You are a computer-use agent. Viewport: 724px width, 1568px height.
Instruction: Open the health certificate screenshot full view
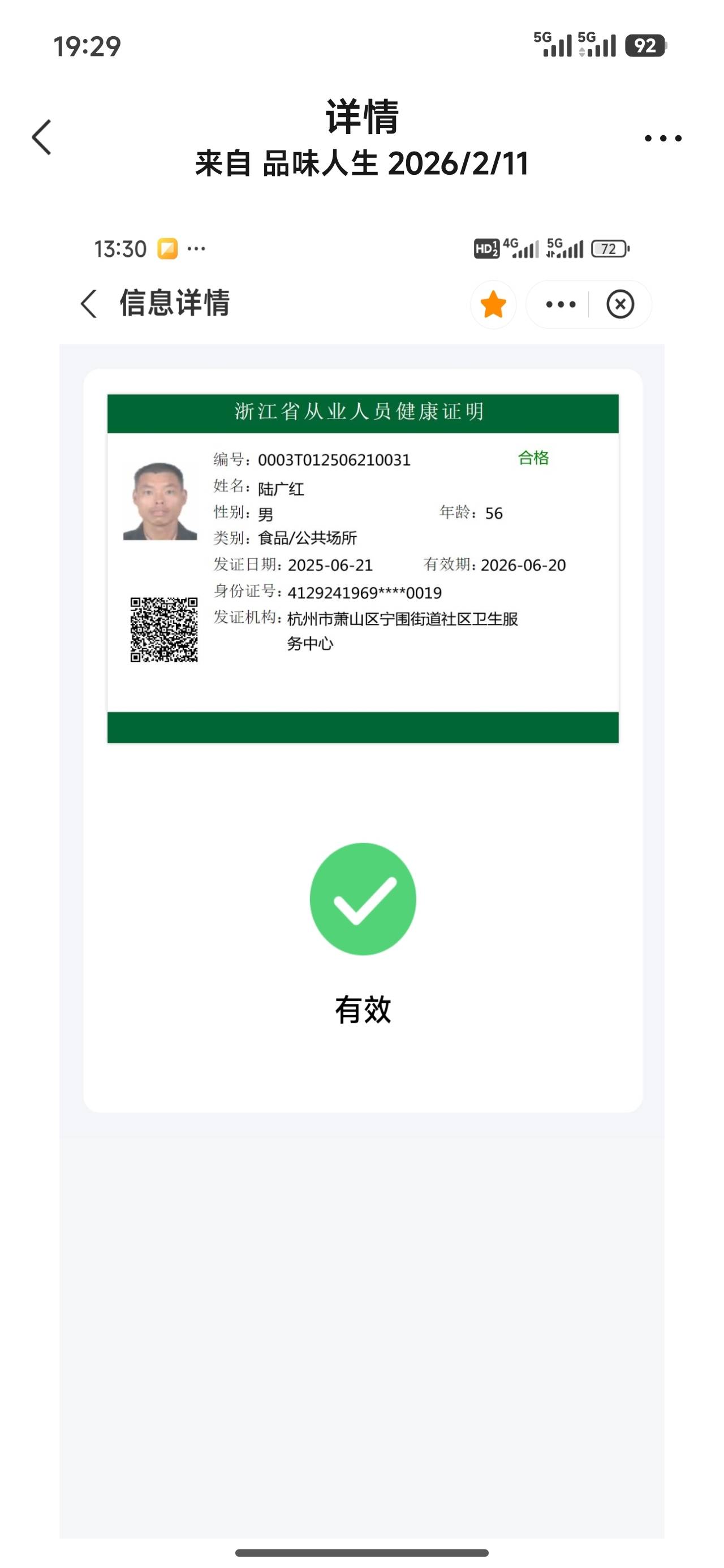(x=361, y=730)
